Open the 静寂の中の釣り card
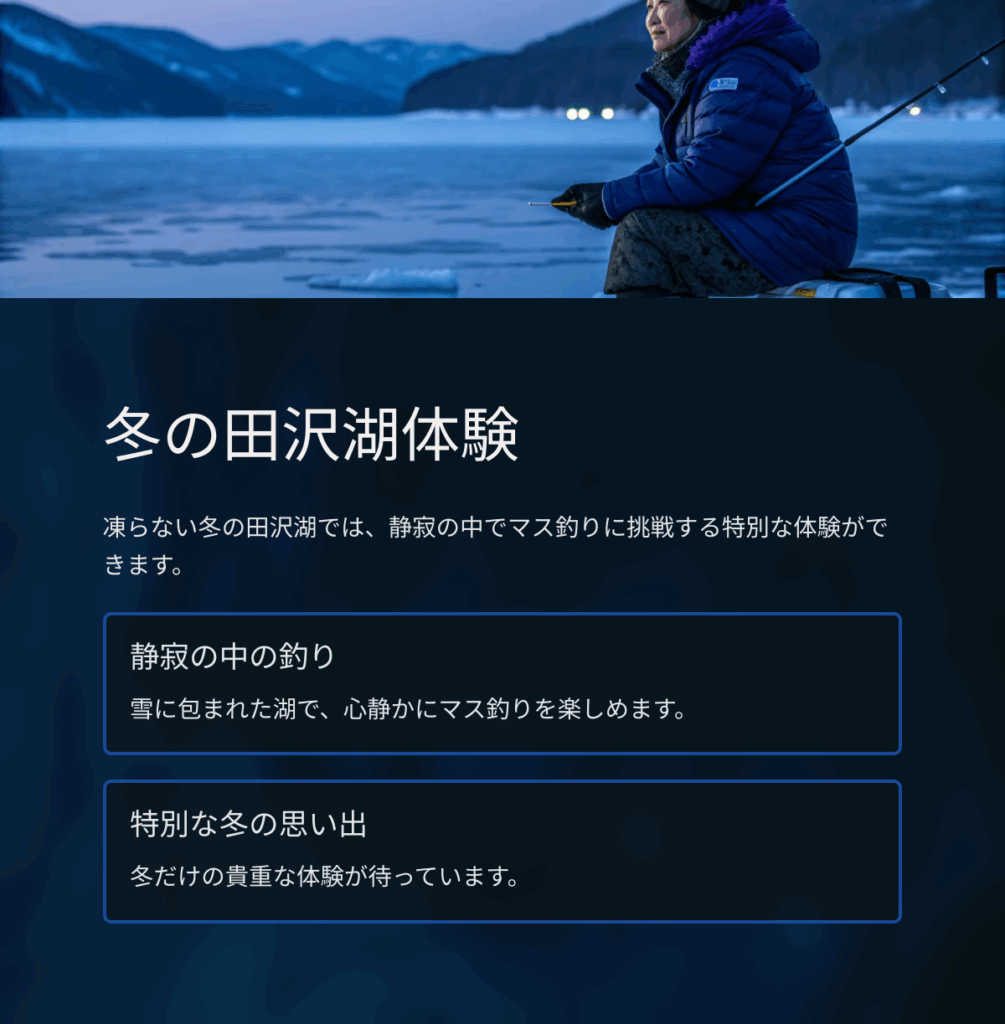Screen dimensions: 1005x1024 click(x=502, y=683)
